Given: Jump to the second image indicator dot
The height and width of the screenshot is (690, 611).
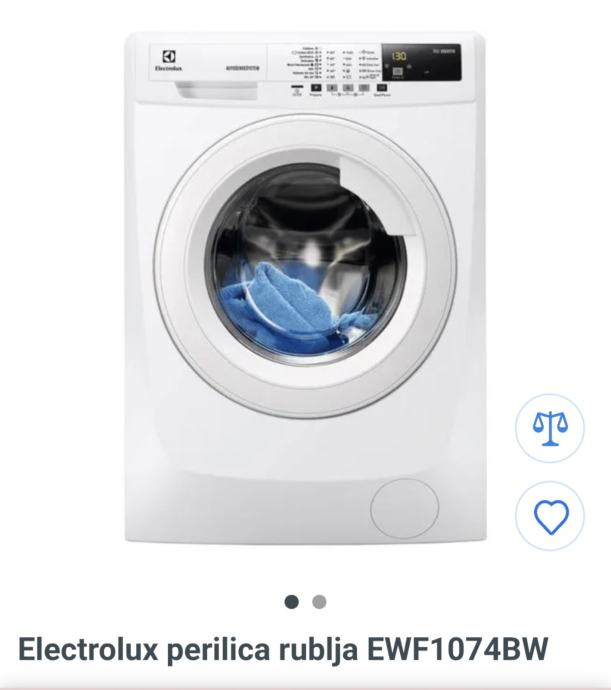Looking at the screenshot, I should click(x=319, y=602).
